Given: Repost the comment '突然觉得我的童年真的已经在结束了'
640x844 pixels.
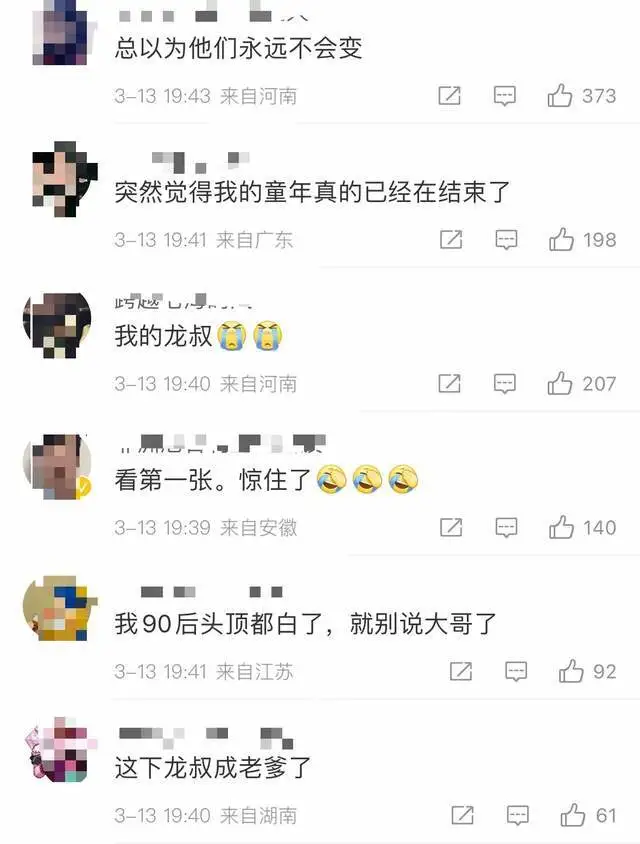Looking at the screenshot, I should click(450, 240).
